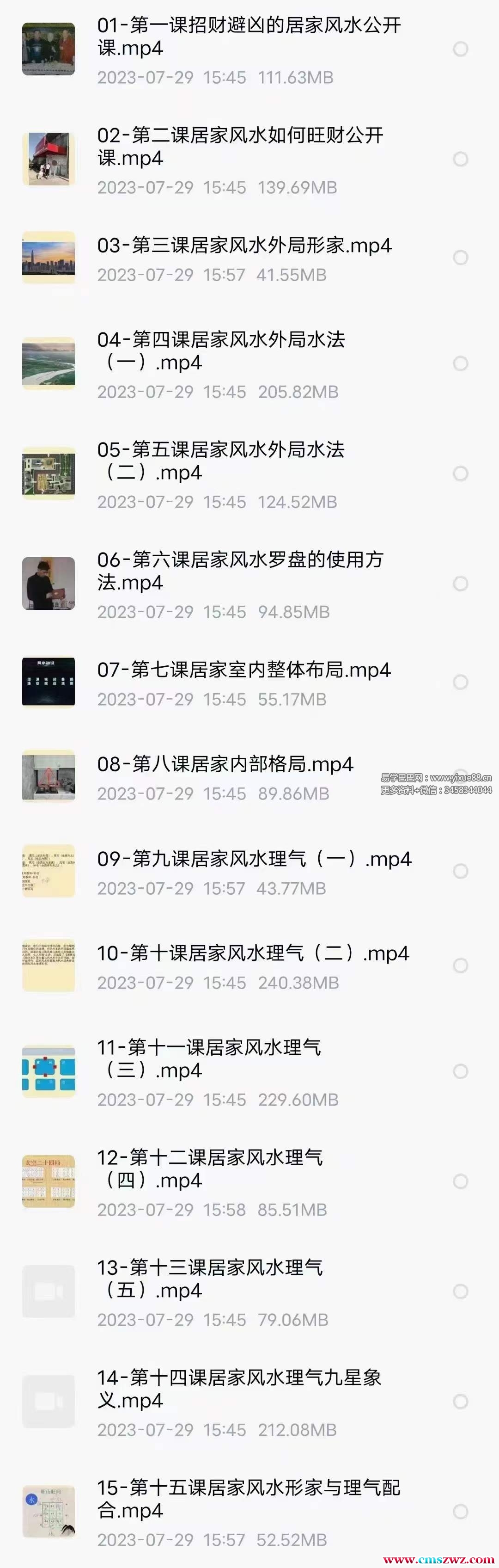The image size is (499, 1568).
Task: Tap the thumbnail of 15-第十五课居家风水形家与理气配合.mp4
Action: 49,1511
